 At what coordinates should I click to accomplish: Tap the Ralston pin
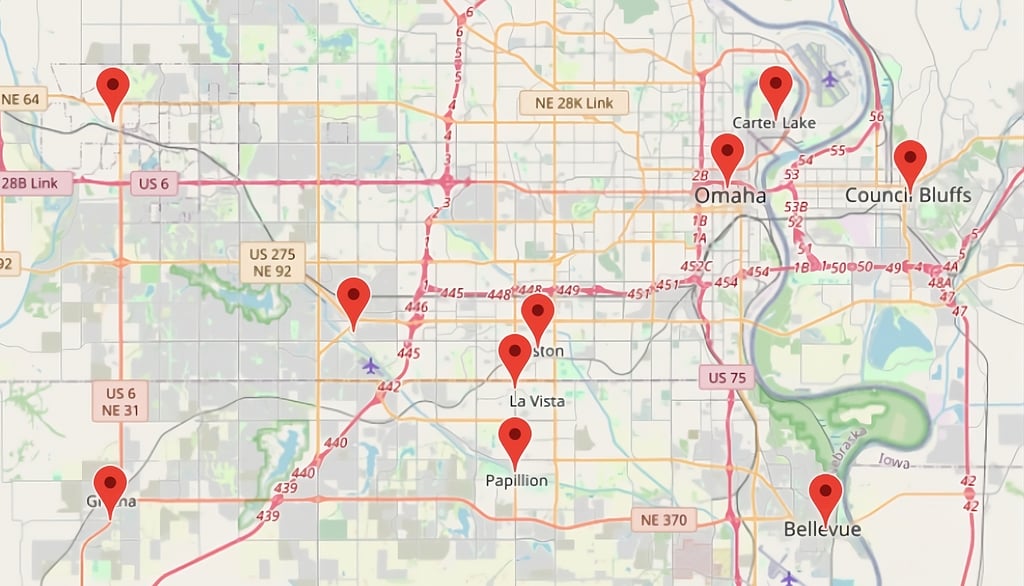[x=538, y=314]
